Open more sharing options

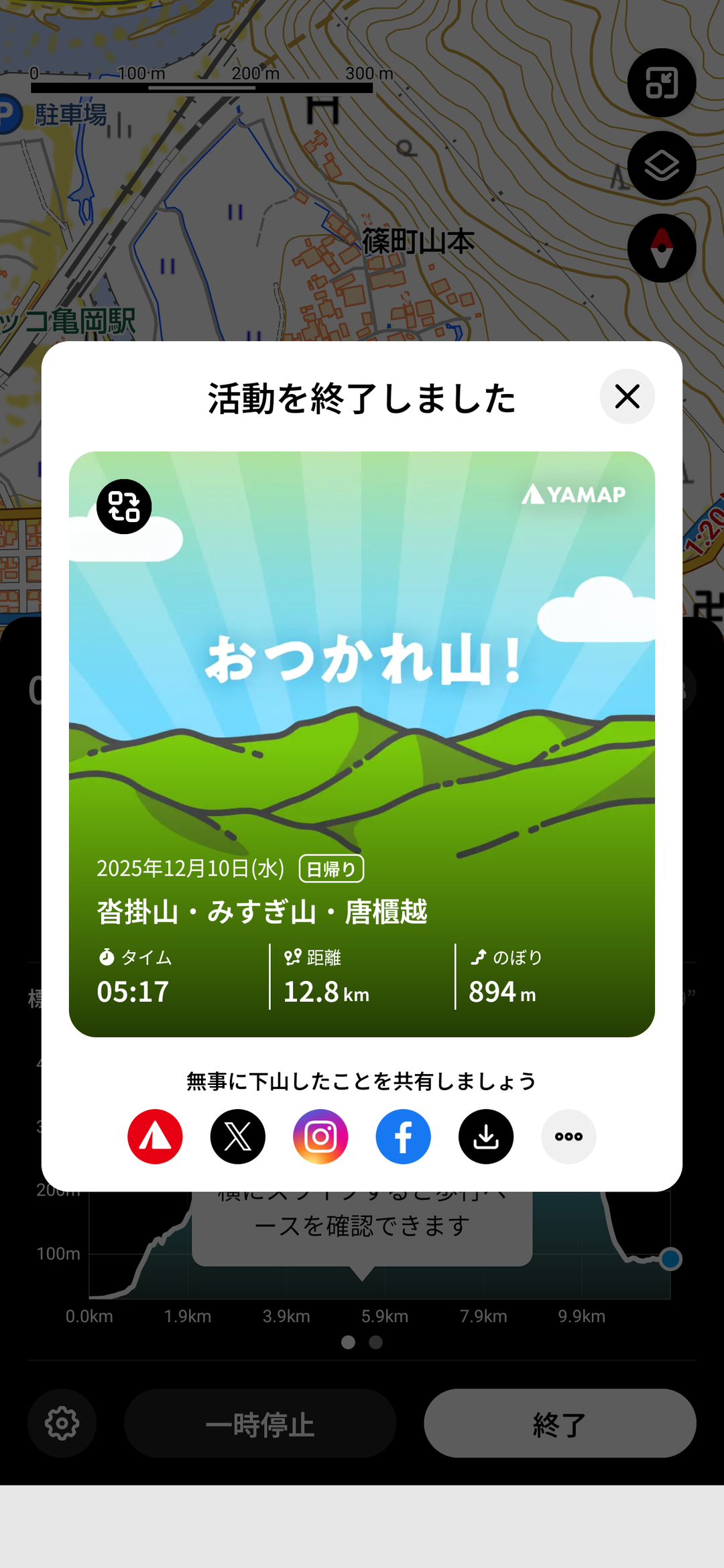tap(568, 1136)
